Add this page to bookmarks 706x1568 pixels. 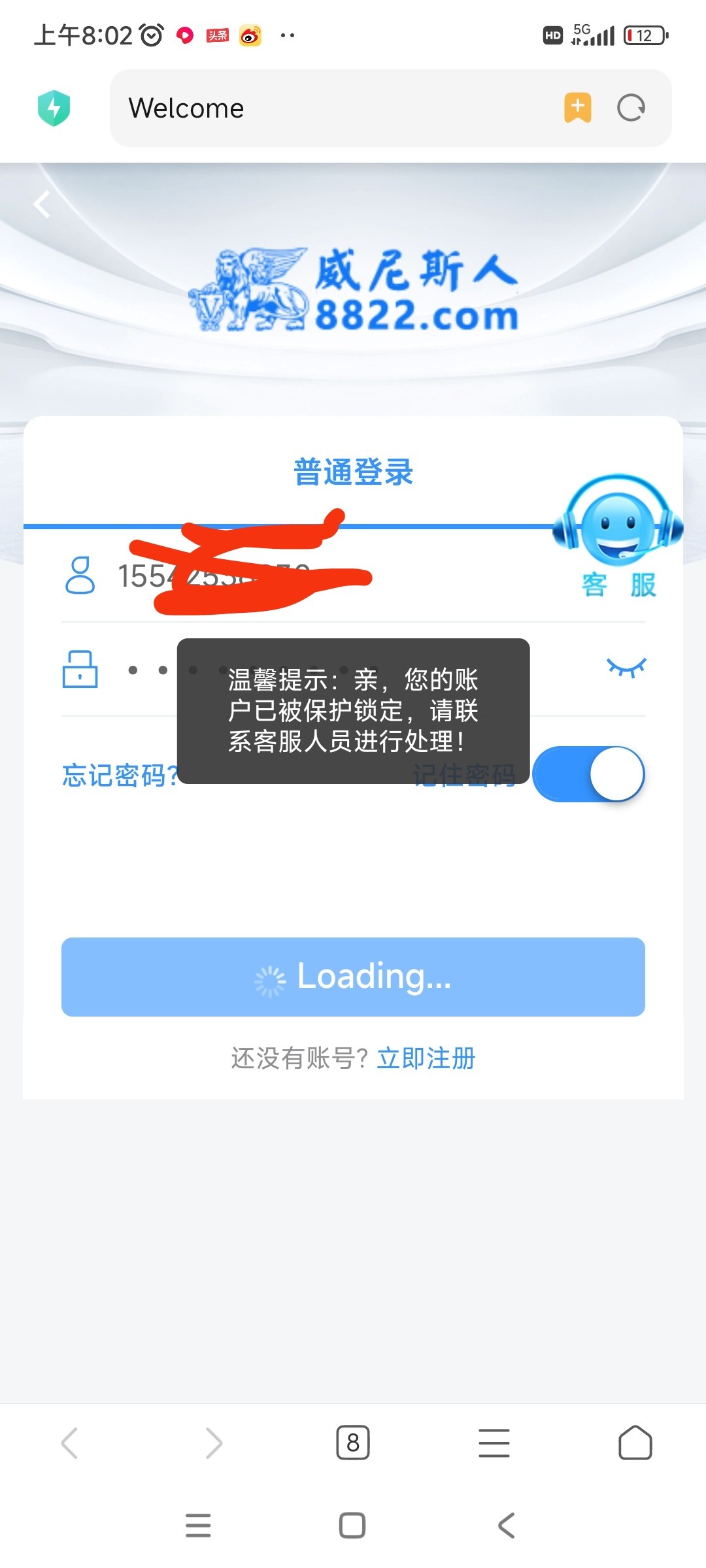pos(578,108)
